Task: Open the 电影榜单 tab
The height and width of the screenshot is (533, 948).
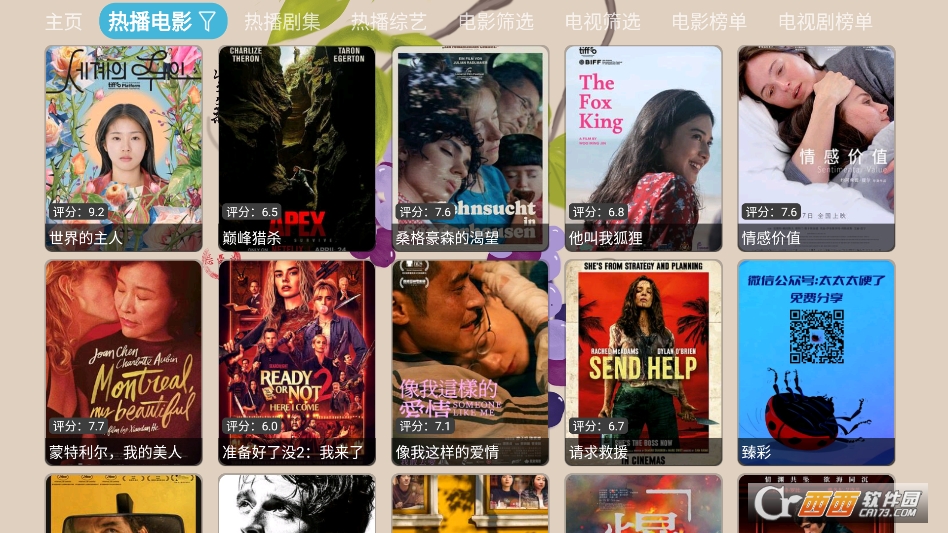Action: coord(709,21)
